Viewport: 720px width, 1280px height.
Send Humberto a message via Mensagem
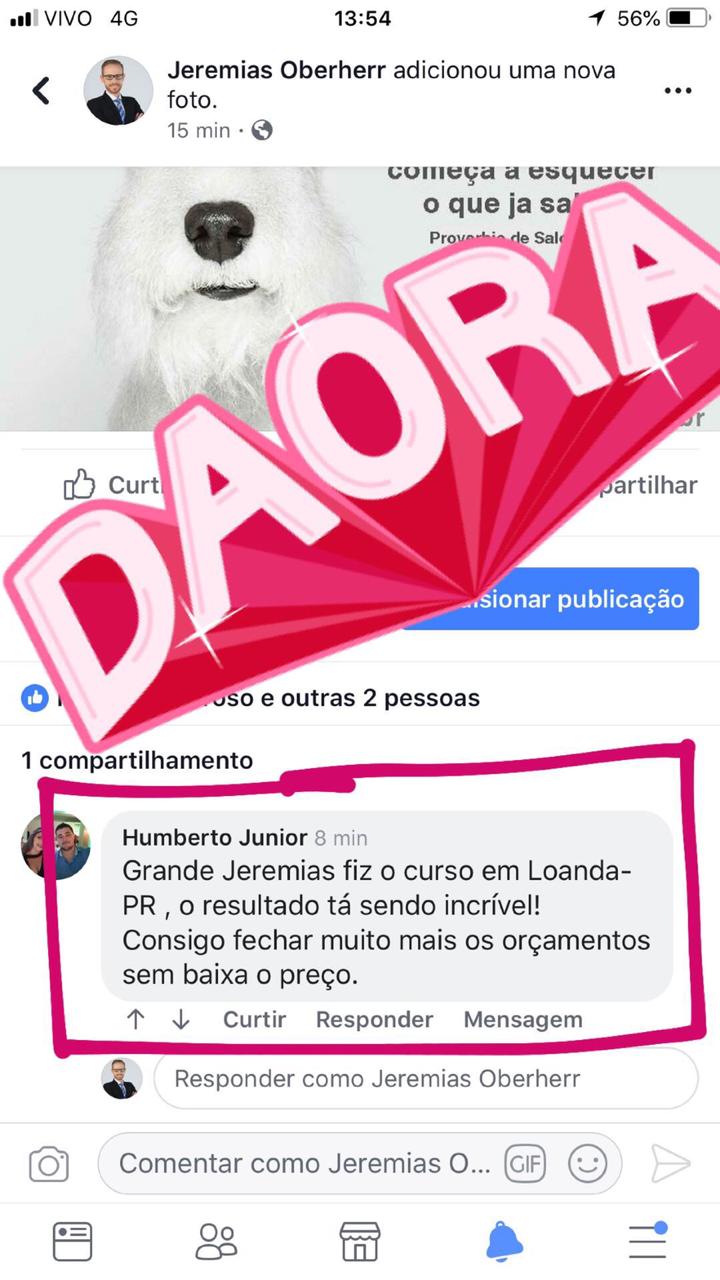point(522,1019)
